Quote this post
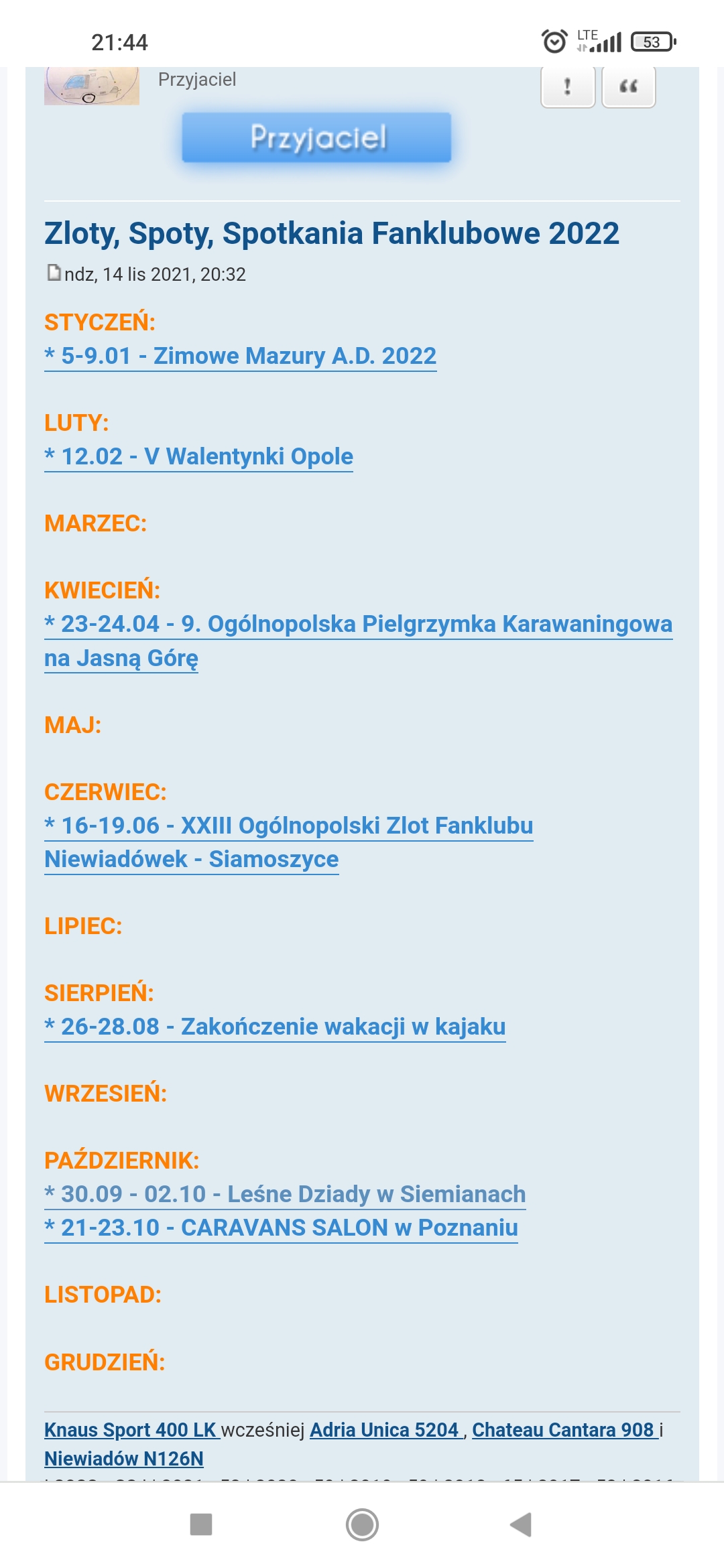Screen dimensions: 724x1568 click(x=628, y=87)
